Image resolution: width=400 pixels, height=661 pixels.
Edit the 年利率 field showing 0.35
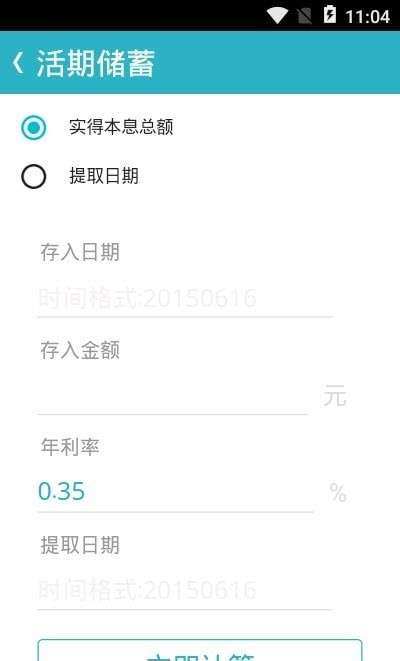[x=175, y=492]
